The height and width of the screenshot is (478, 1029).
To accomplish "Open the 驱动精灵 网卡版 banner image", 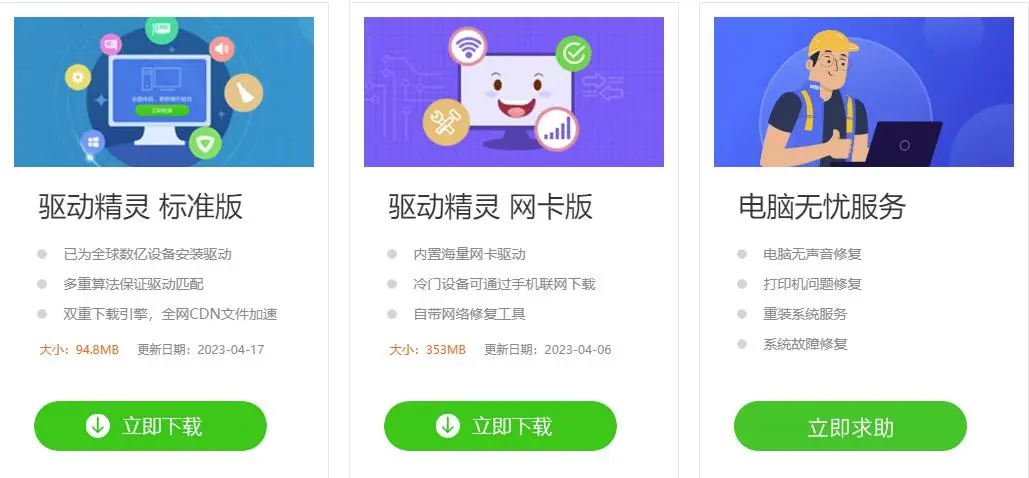I will tap(514, 91).
